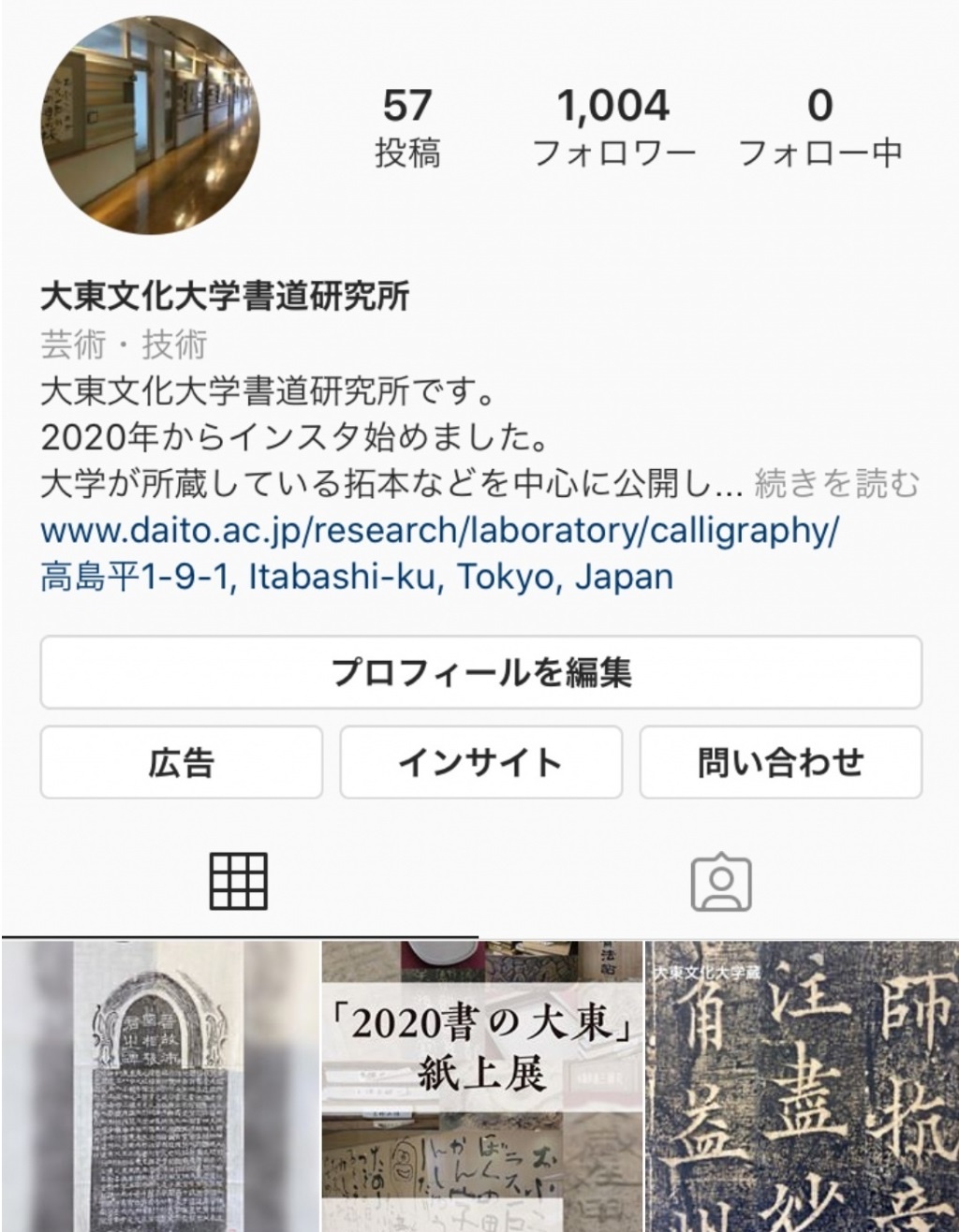This screenshot has width=959, height=1232.
Task: Open the following list showing 0
Action: pyautogui.click(x=819, y=127)
